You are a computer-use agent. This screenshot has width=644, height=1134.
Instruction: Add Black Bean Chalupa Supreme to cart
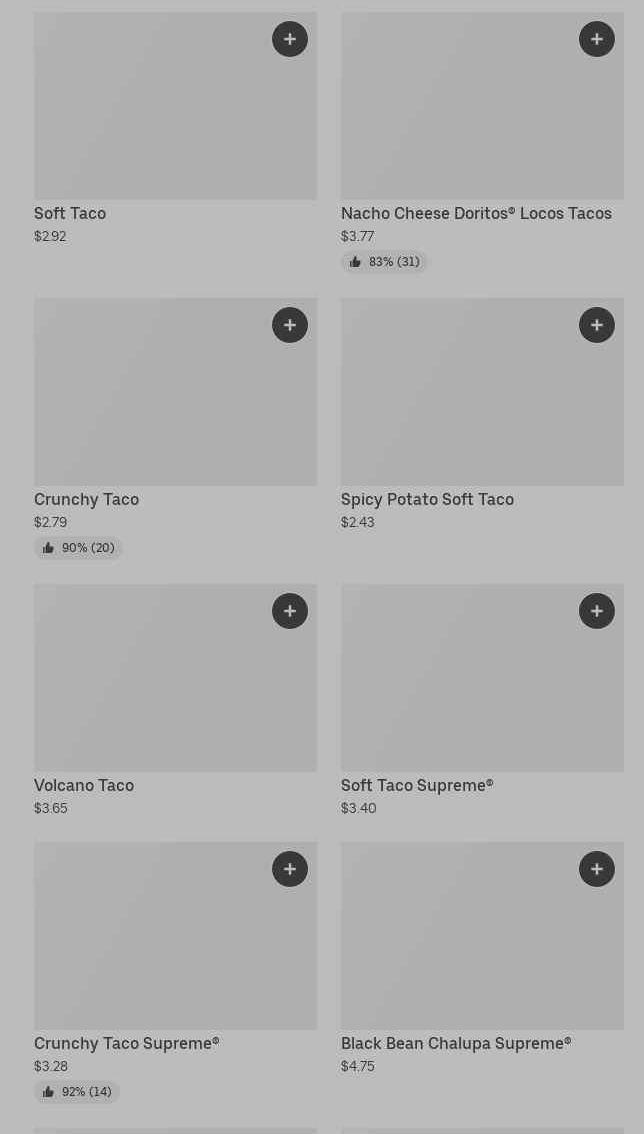click(596, 869)
